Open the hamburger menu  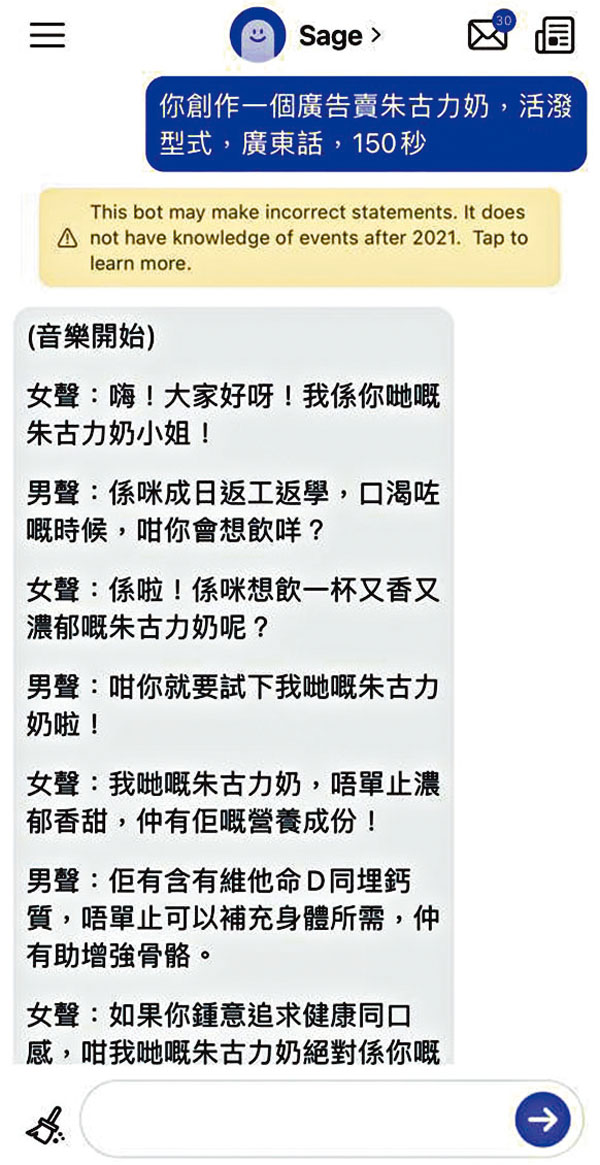47,35
